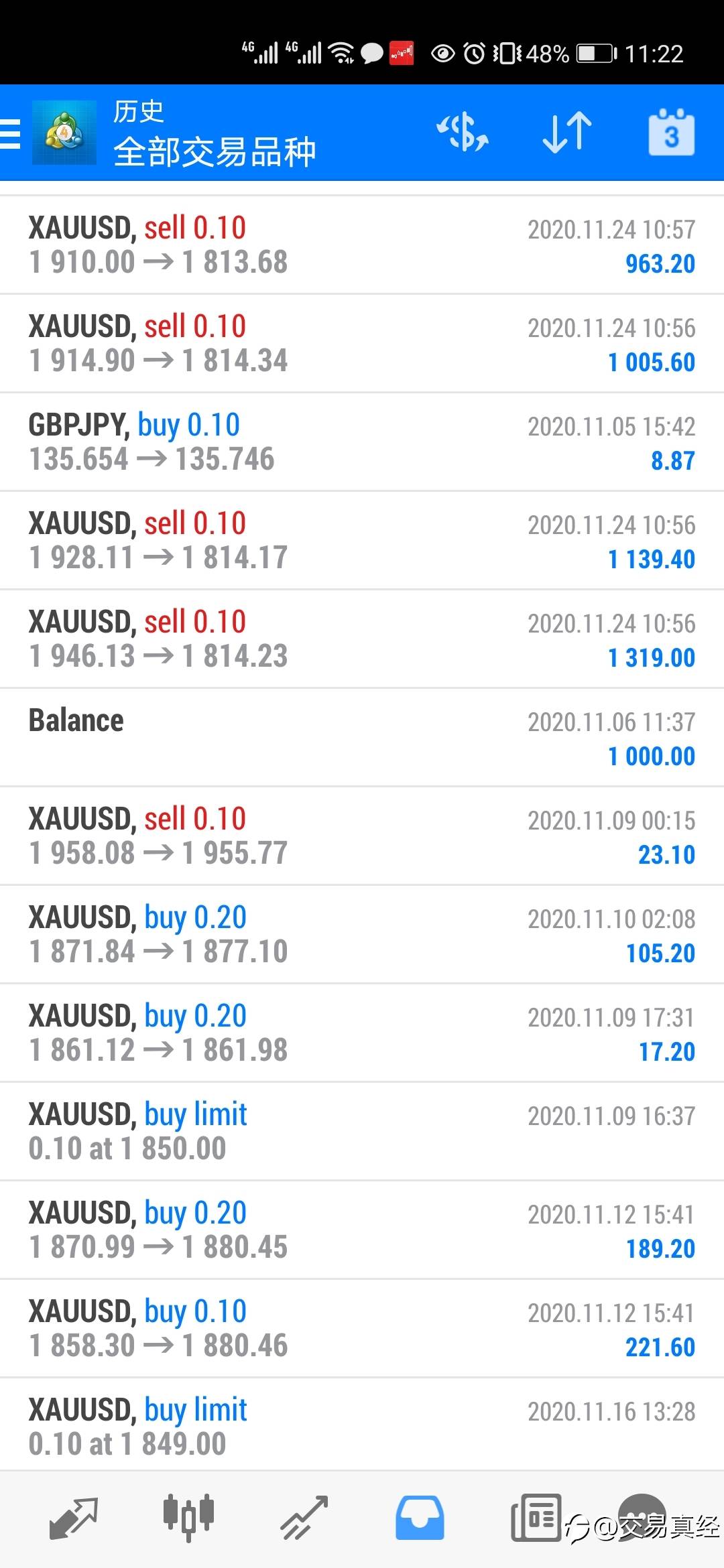This screenshot has width=724, height=1568.
Task: Open XAUUSD sell trade with profit 23.10
Action: tap(362, 836)
